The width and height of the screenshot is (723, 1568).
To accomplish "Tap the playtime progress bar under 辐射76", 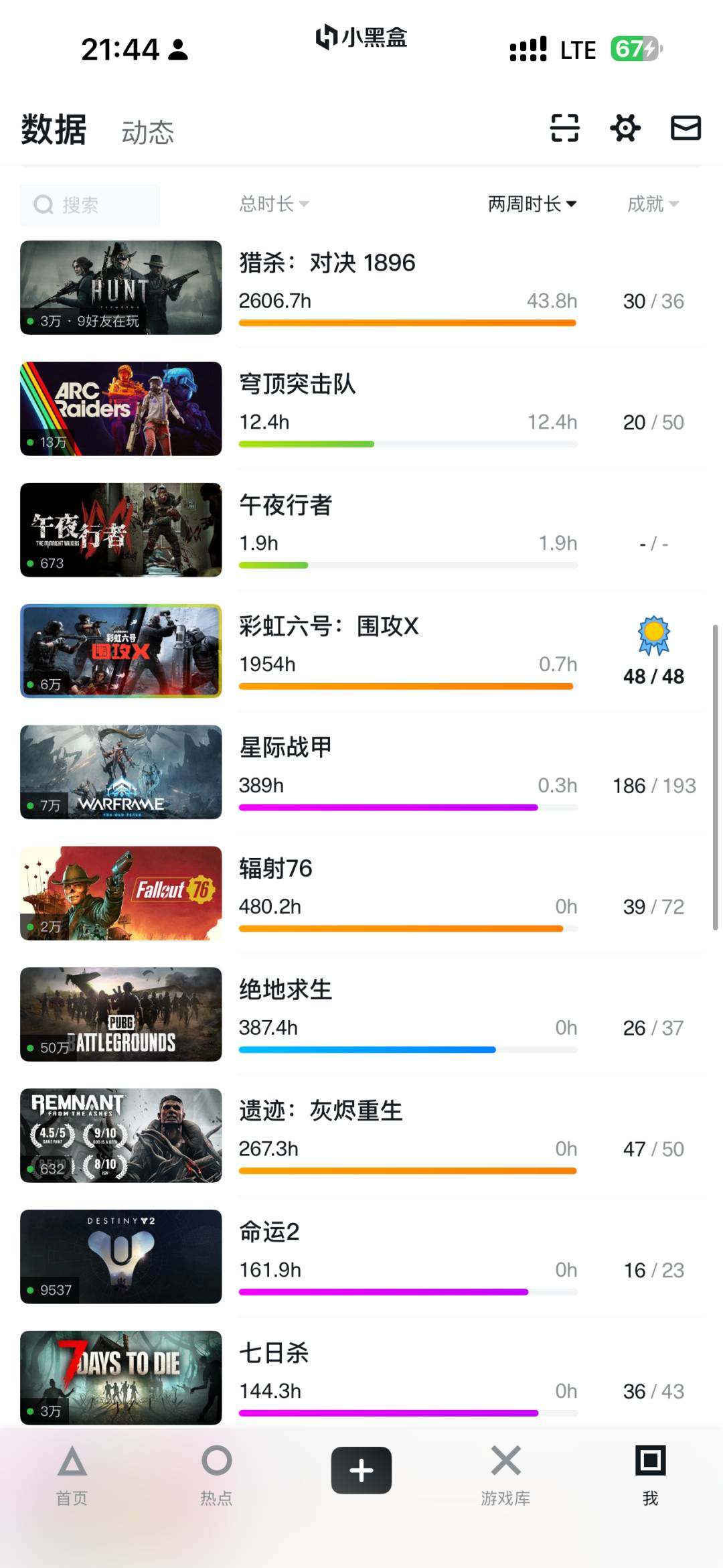I will (407, 928).
